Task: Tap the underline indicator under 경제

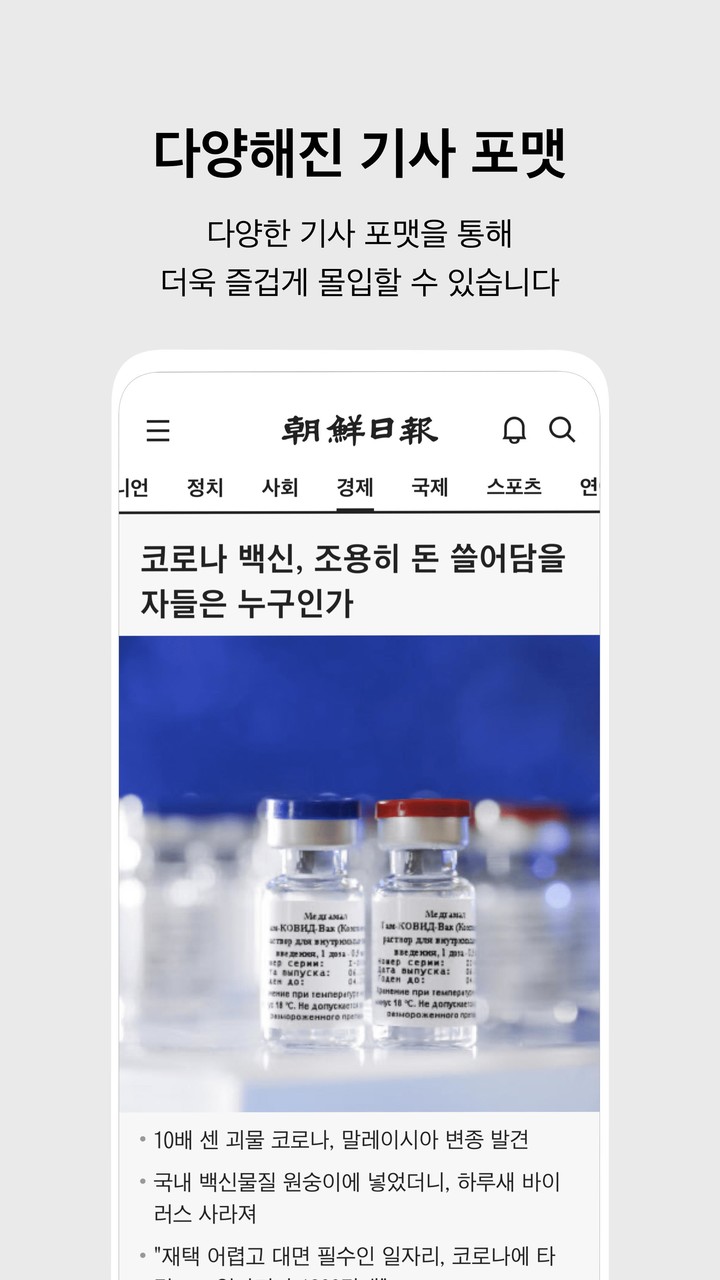Action: [x=355, y=508]
